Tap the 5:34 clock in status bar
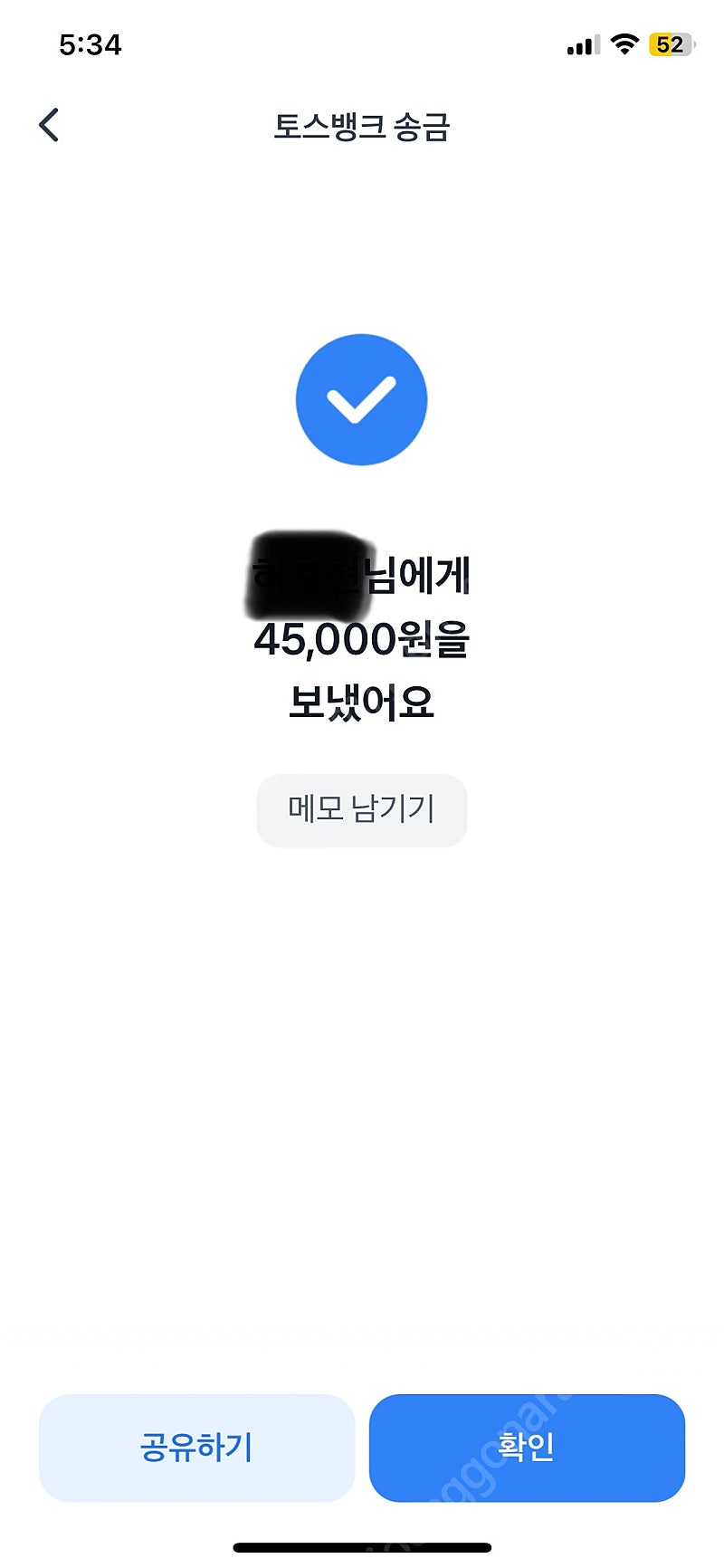Image resolution: width=724 pixels, height=1568 pixels. (90, 45)
